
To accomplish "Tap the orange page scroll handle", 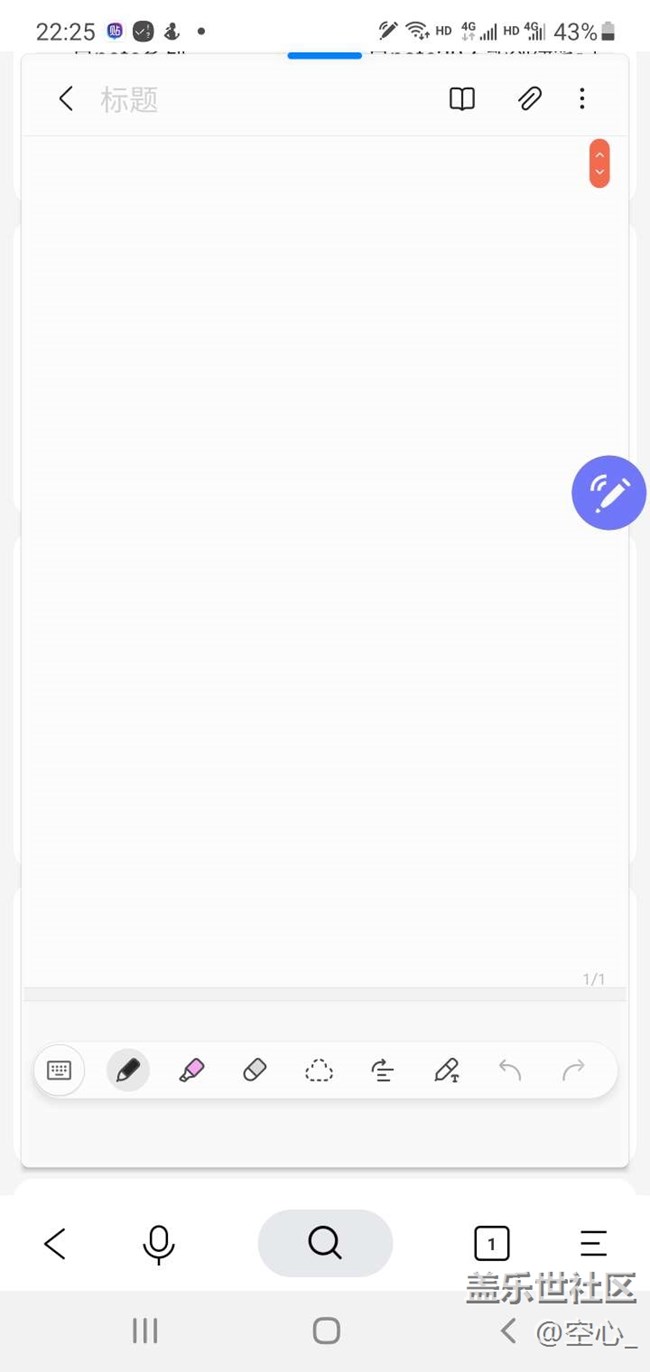I will (599, 164).
